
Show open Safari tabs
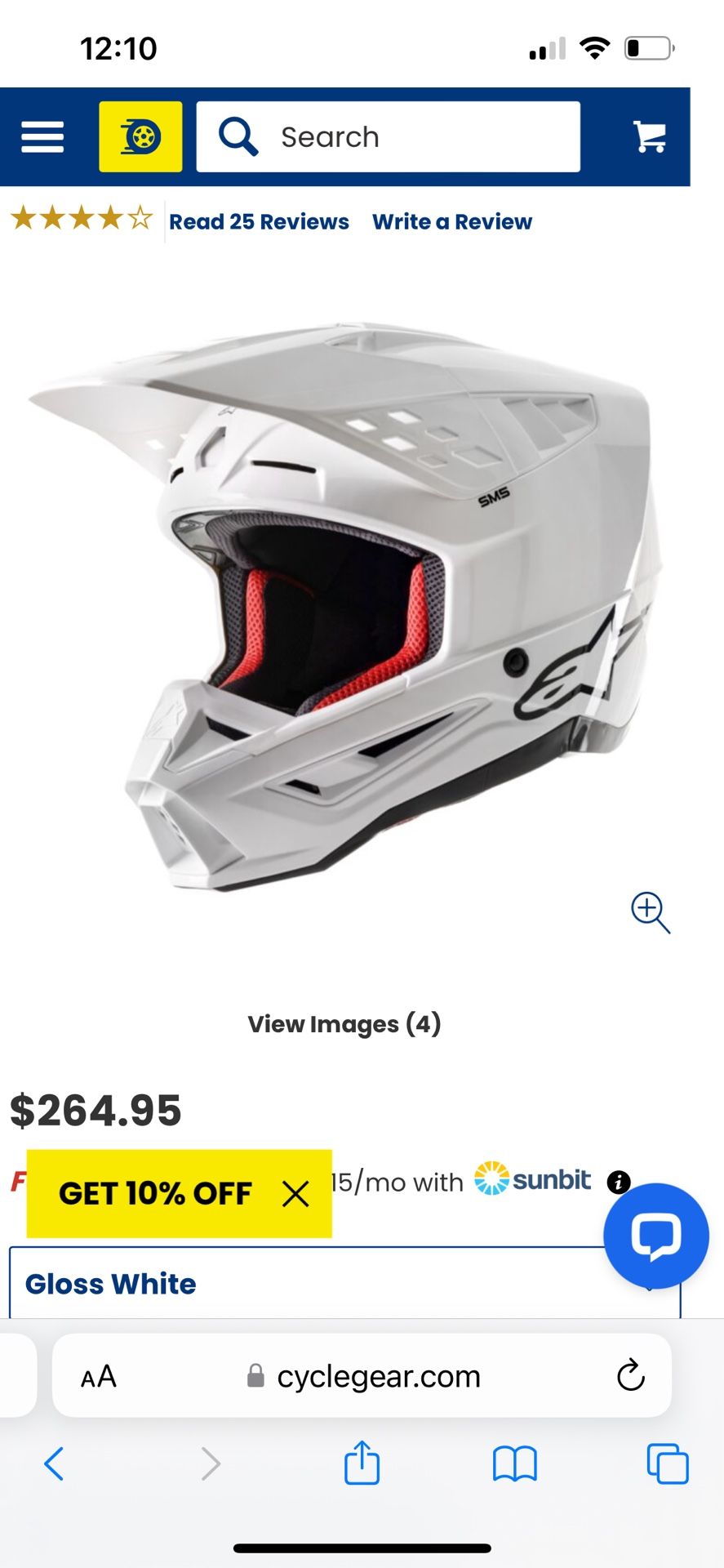click(666, 1463)
